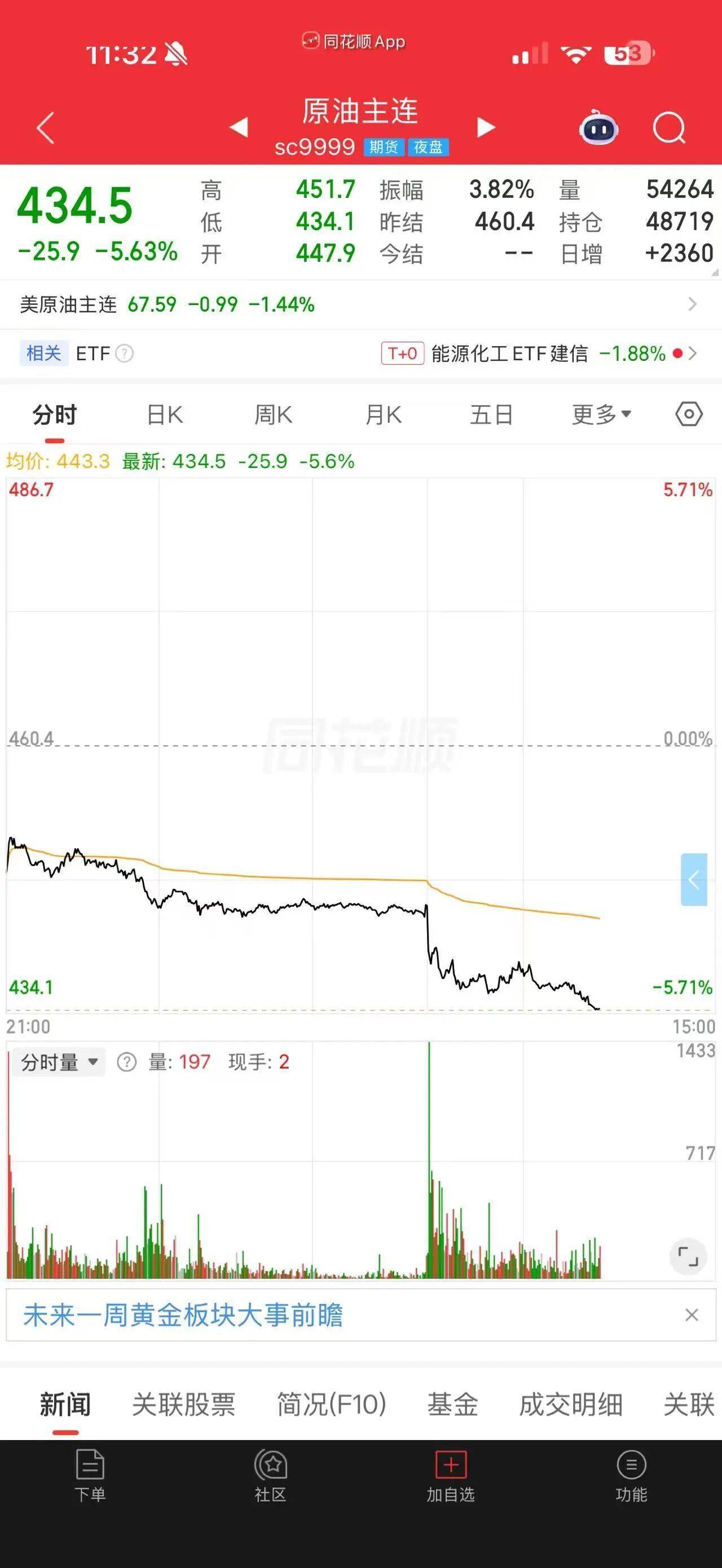The image size is (722, 1568).
Task: Open chart settings with the hexagon icon
Action: coord(689,414)
